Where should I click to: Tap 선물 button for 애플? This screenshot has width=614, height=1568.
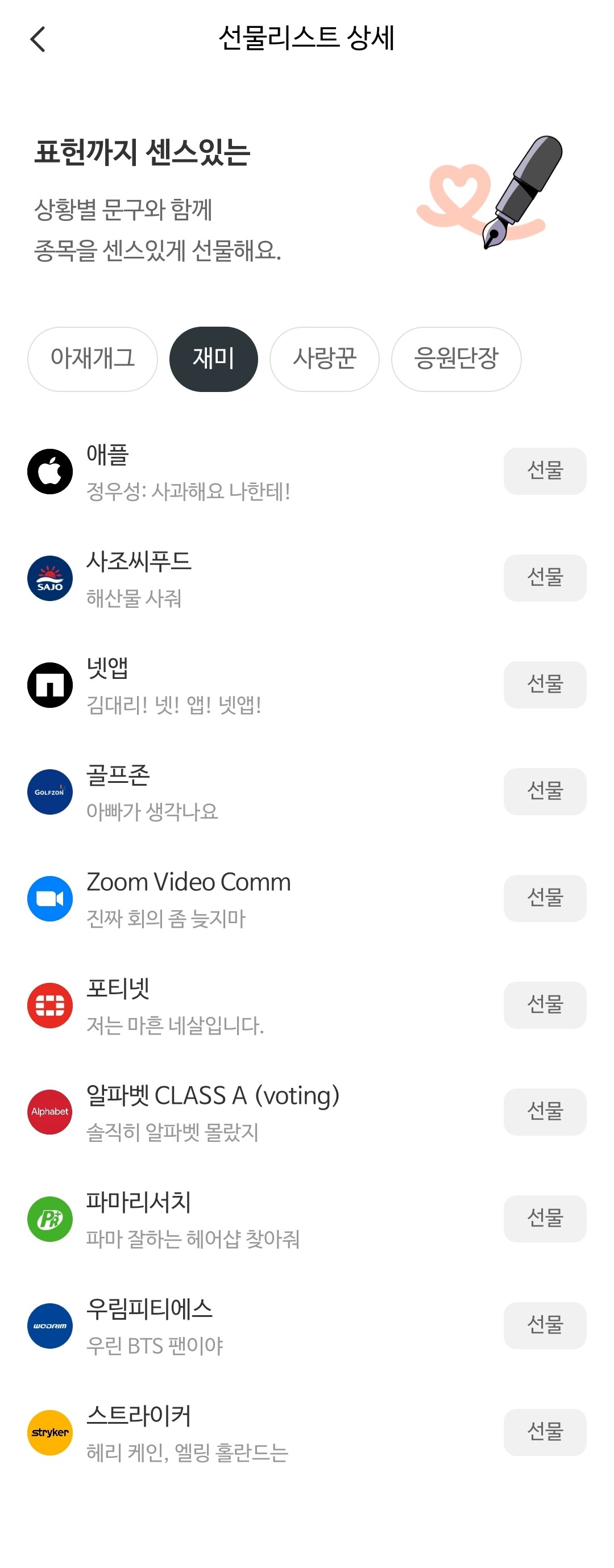pos(545,471)
